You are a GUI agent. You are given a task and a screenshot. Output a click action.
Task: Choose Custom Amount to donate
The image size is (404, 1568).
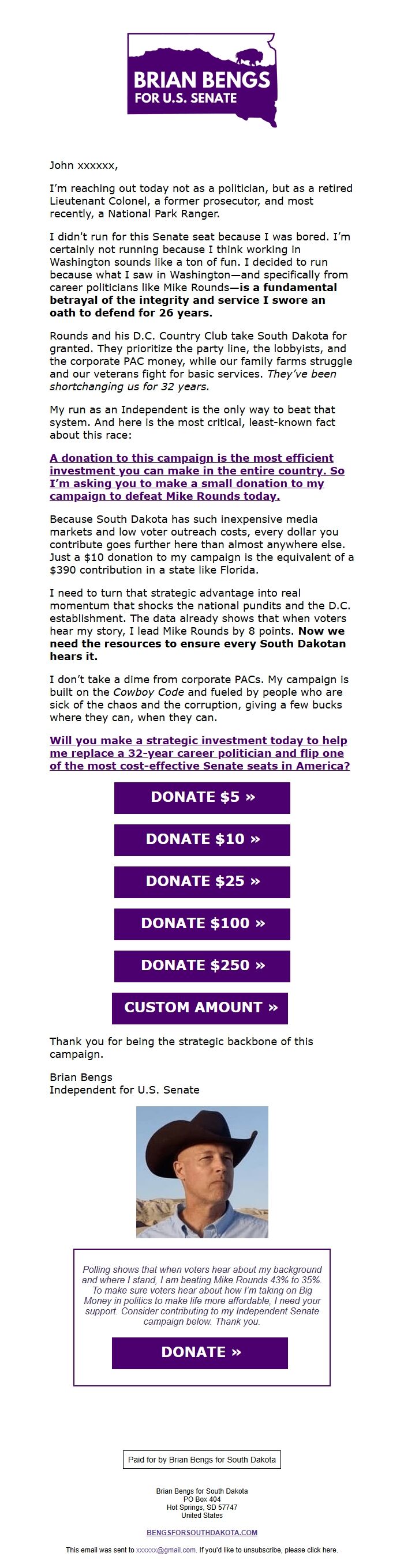(200, 1008)
